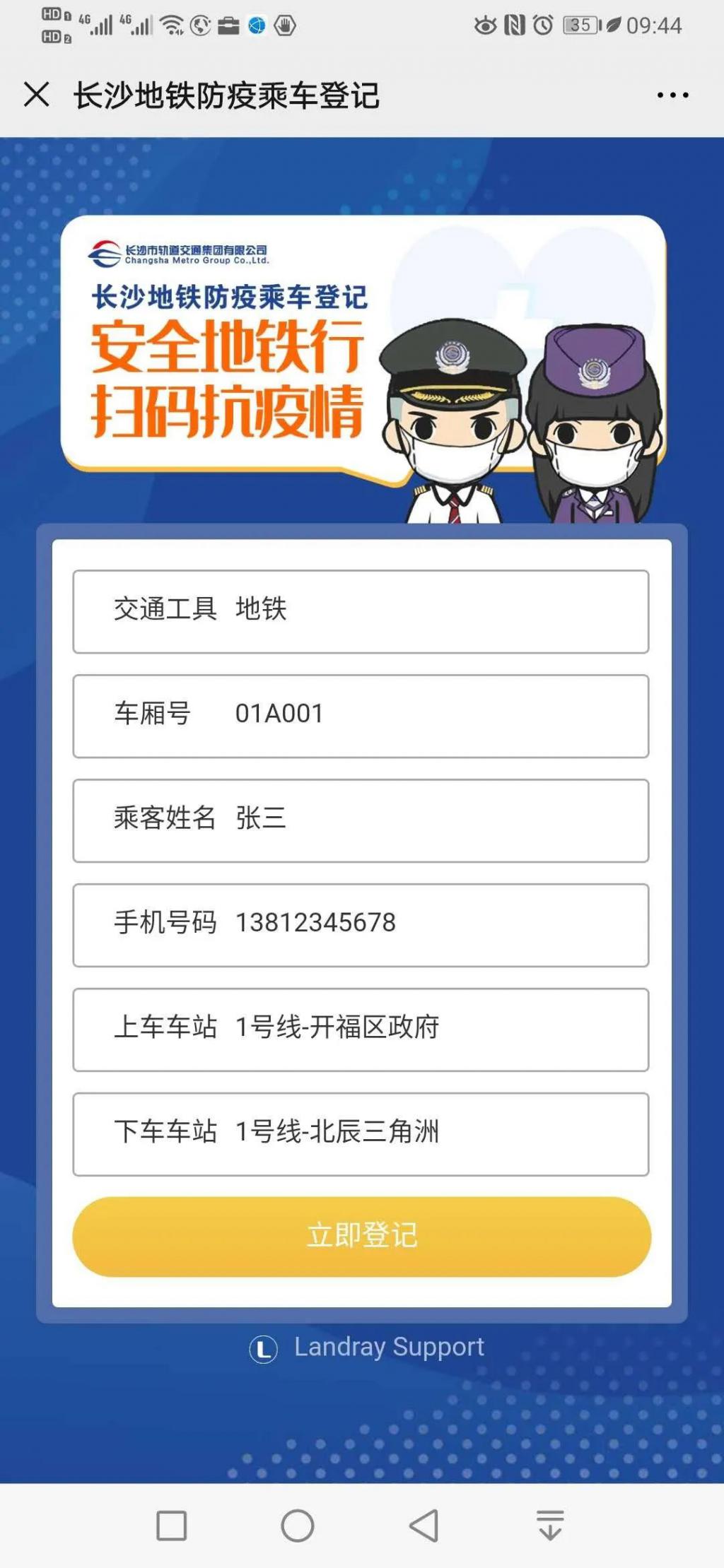Screen dimensions: 724x1568
Task: Select the 上车车站 boarding station
Action: (x=361, y=1030)
